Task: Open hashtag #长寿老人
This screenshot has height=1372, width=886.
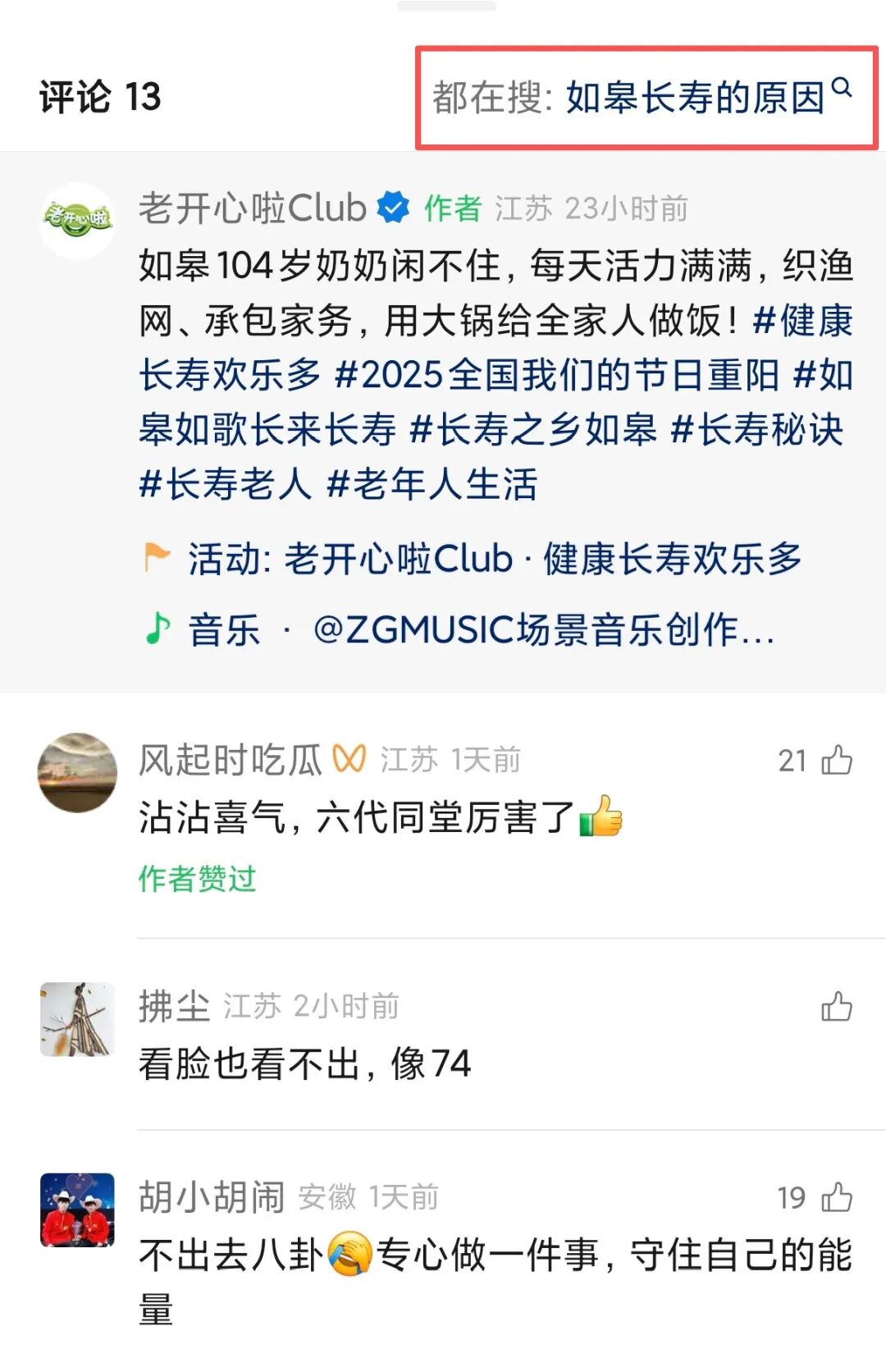Action: click(x=226, y=484)
